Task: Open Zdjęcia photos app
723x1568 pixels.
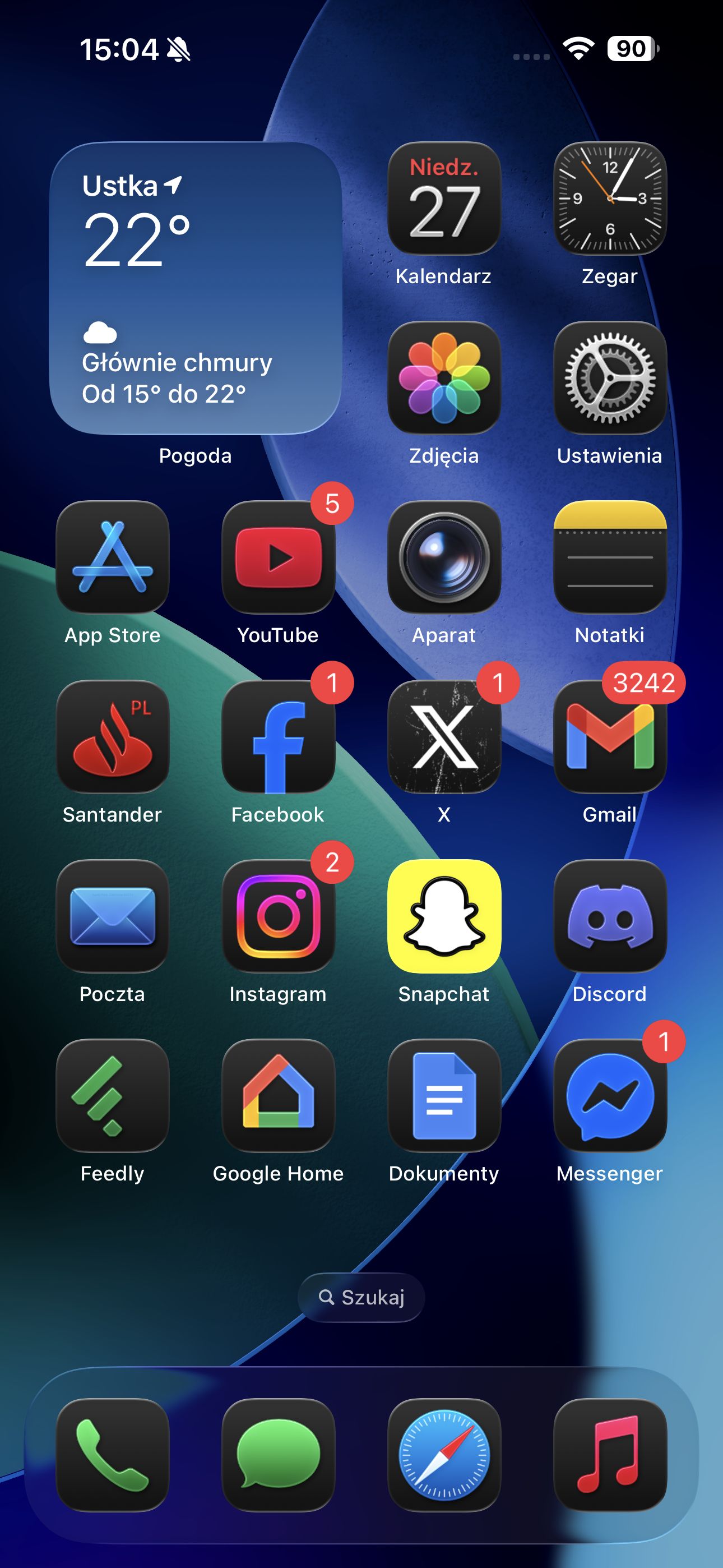Action: (444, 377)
